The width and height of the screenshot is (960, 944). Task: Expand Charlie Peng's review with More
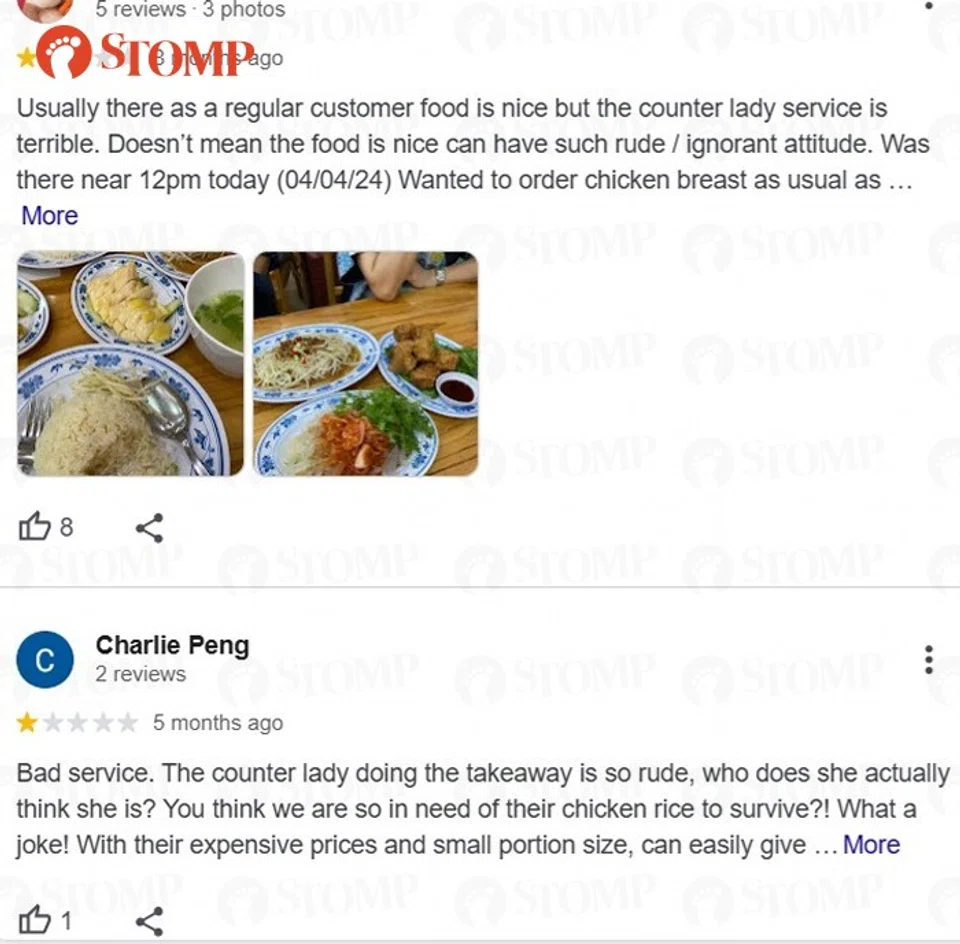click(871, 845)
